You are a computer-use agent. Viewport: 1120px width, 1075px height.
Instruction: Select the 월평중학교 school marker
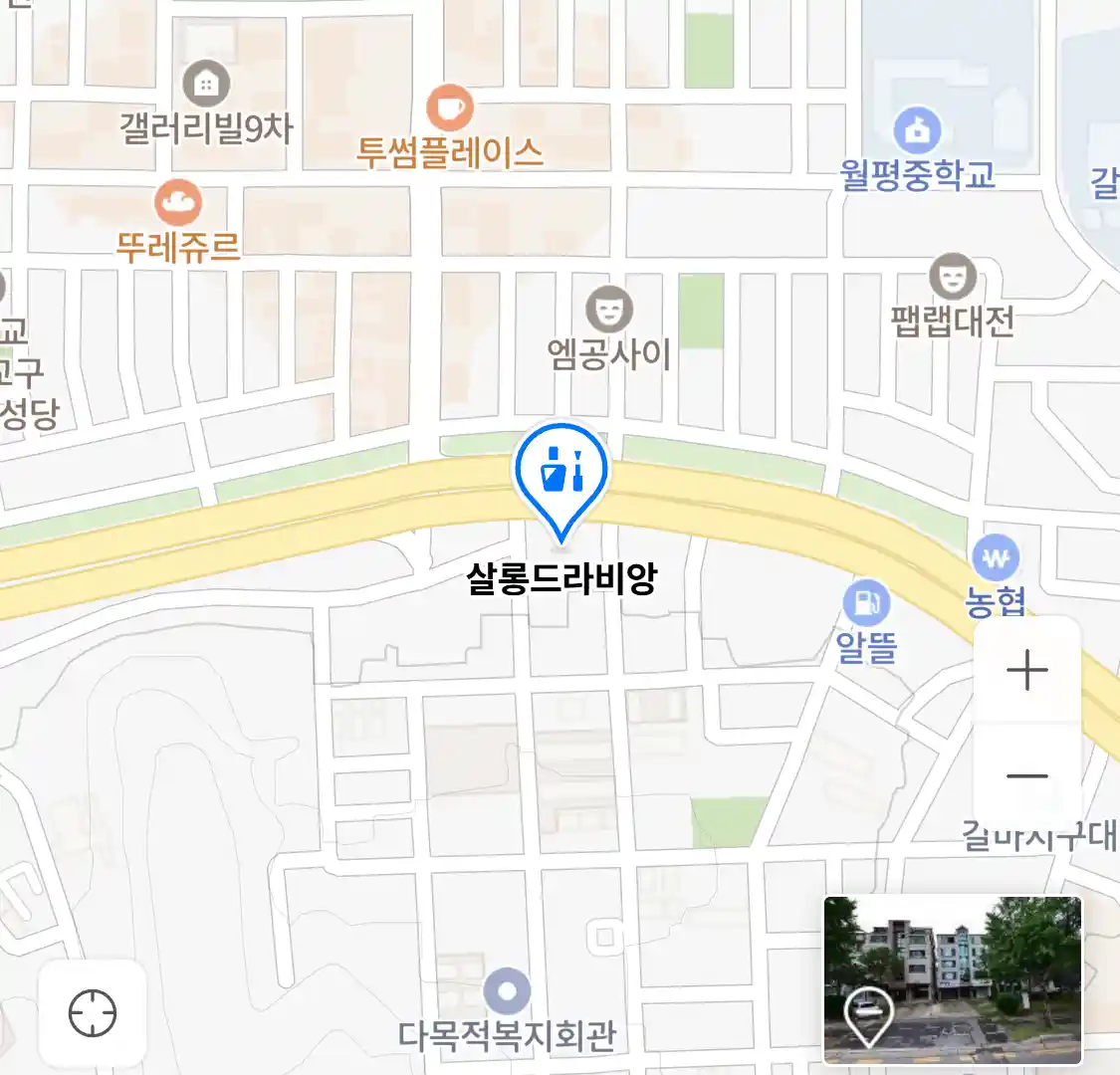tap(917, 129)
